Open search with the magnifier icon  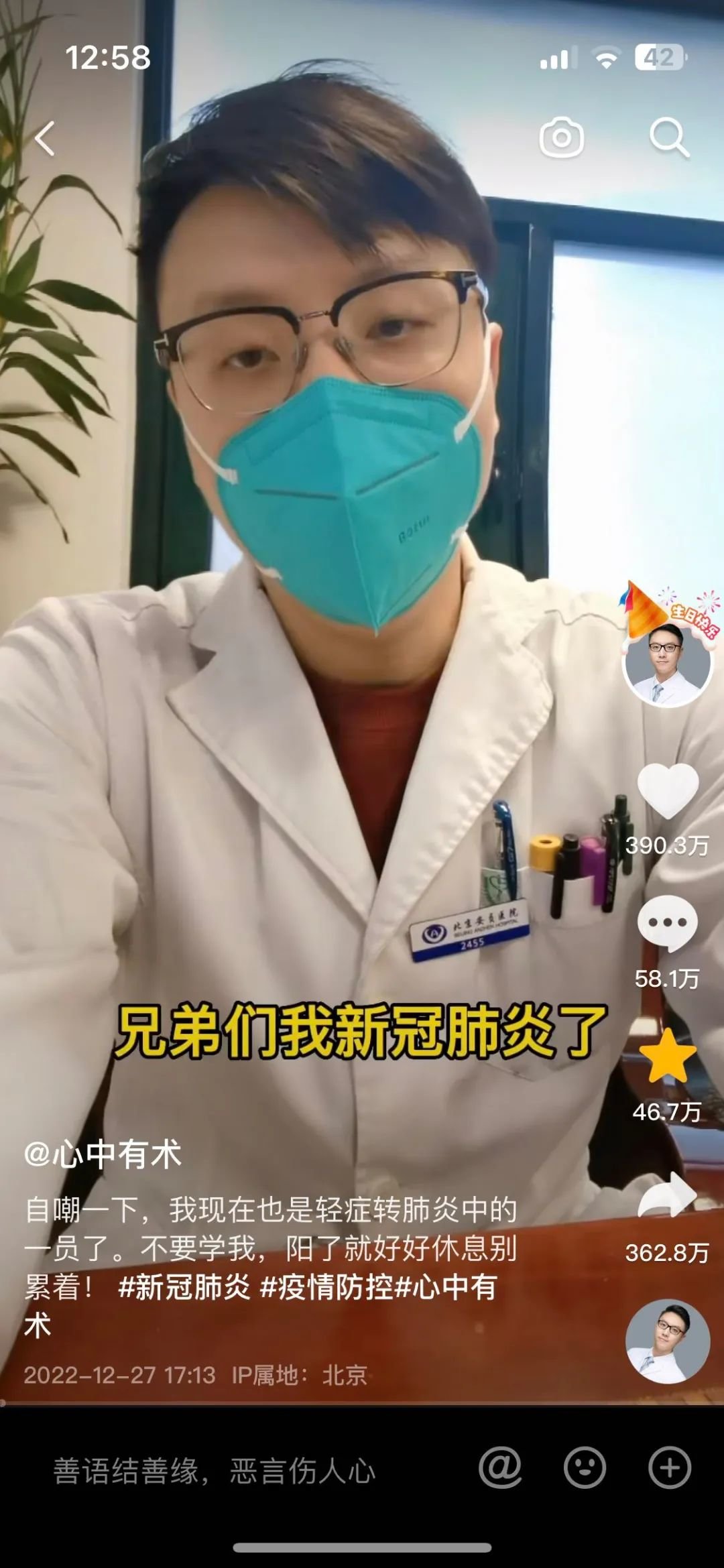(668, 138)
